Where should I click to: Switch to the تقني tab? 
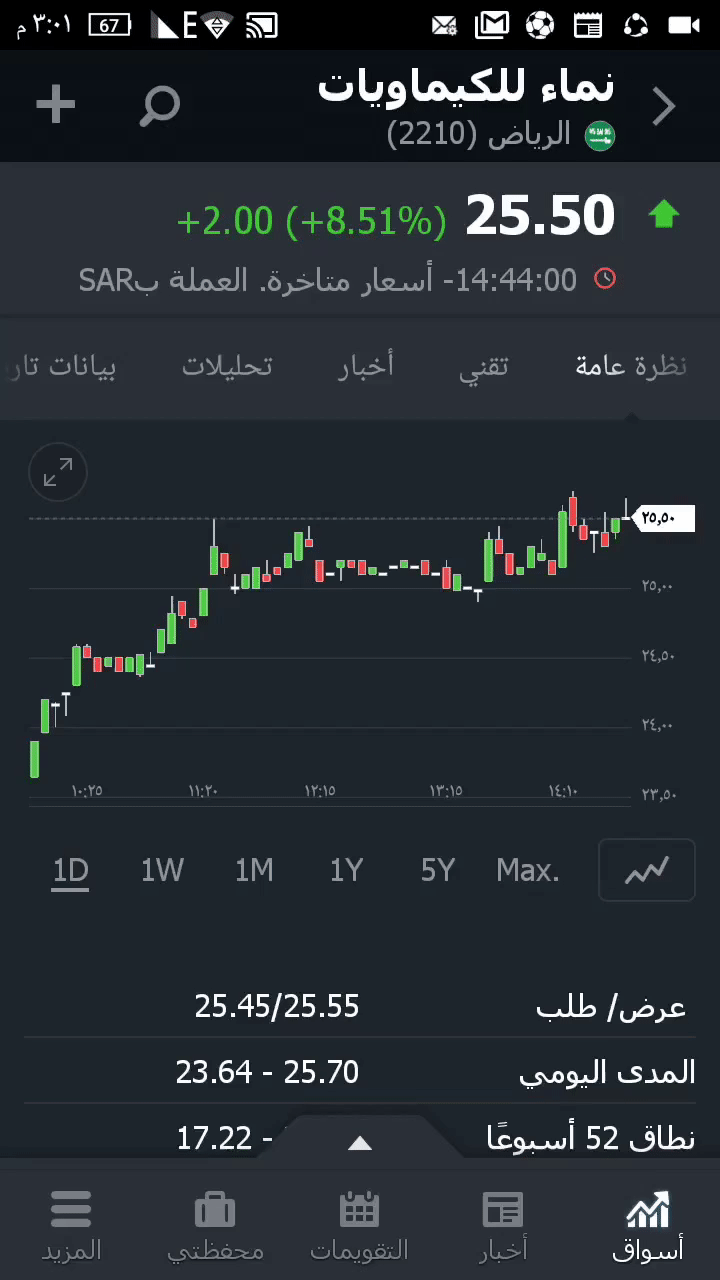point(484,366)
